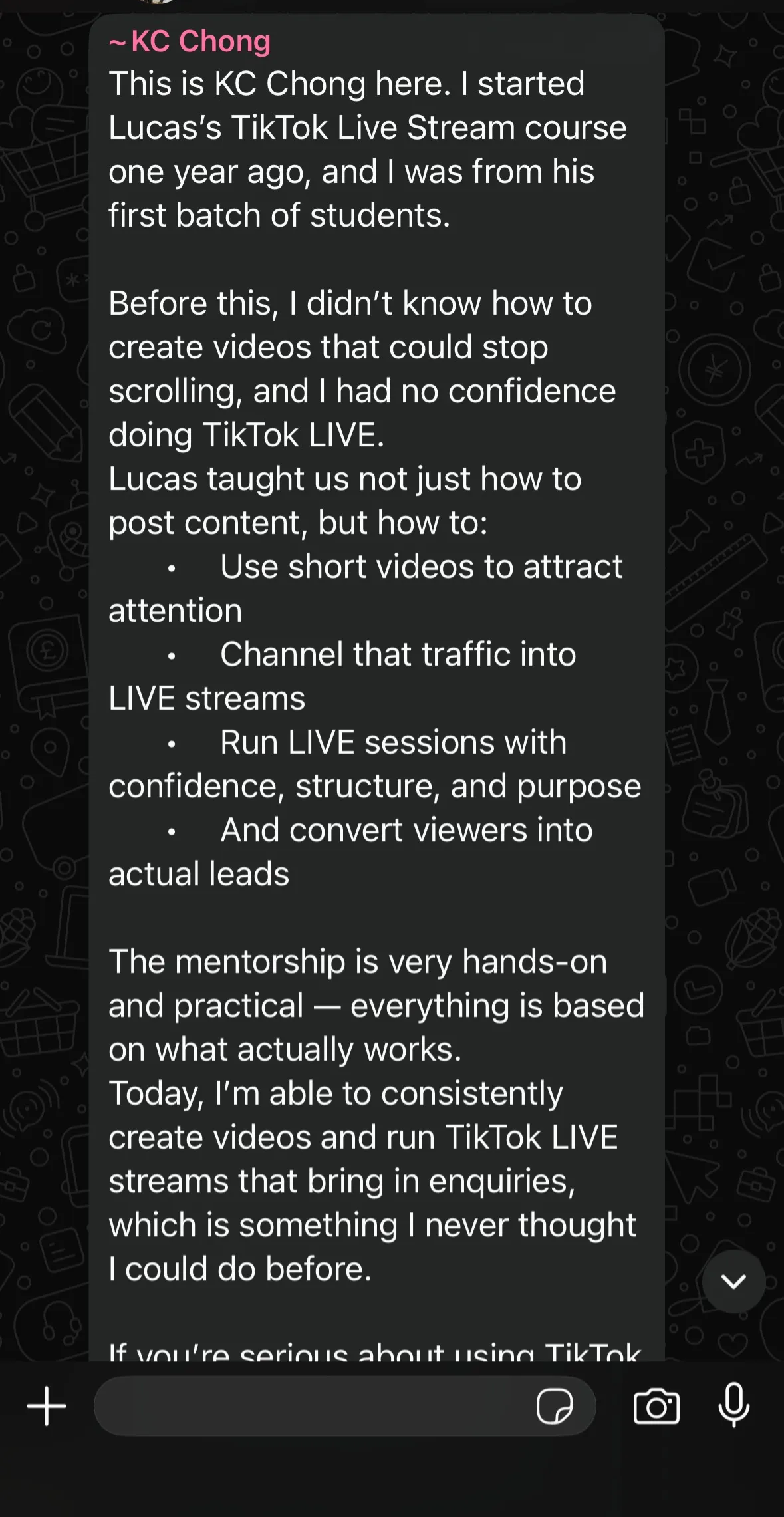Open the camera to take a photo
Screen dimensions: 784x1517
coord(656,1407)
